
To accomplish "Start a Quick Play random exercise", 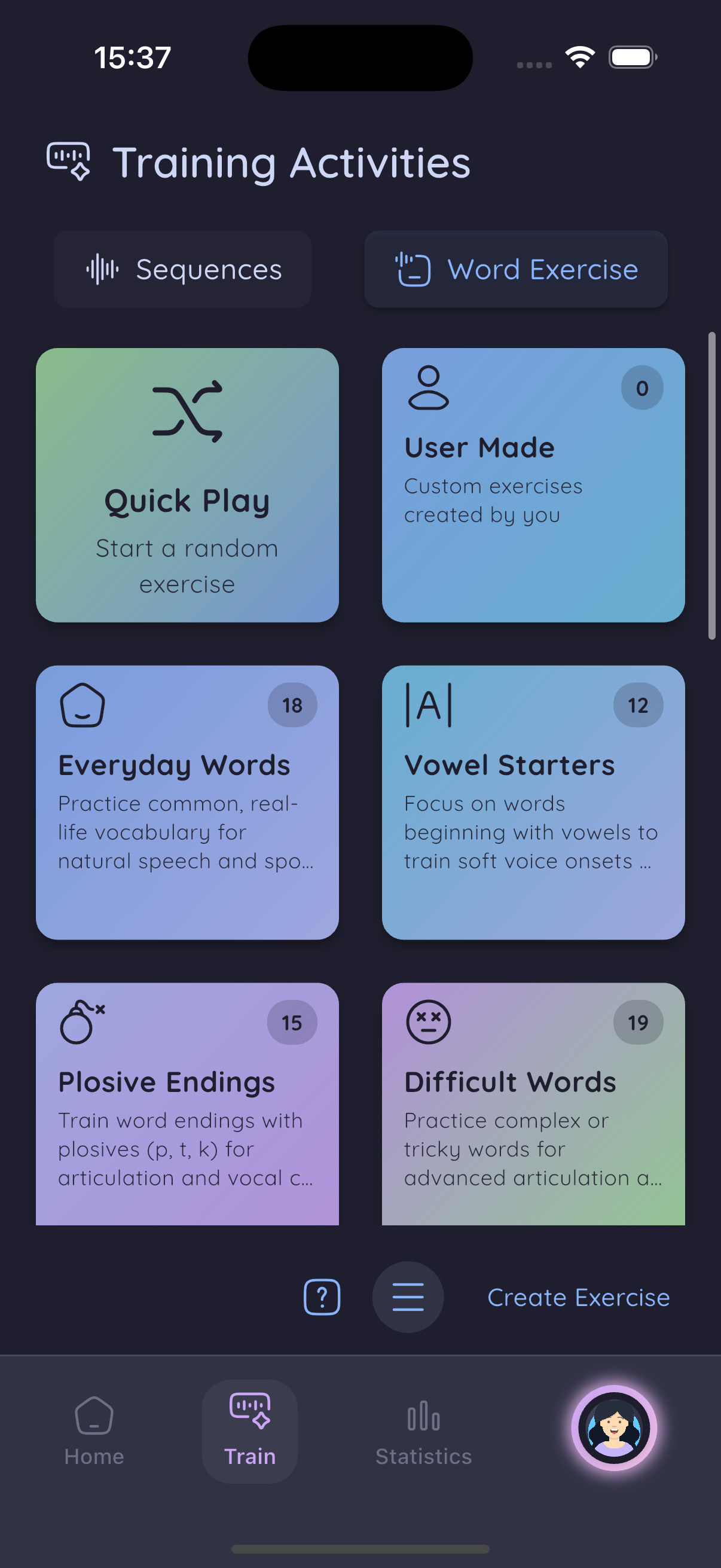I will coord(187,484).
